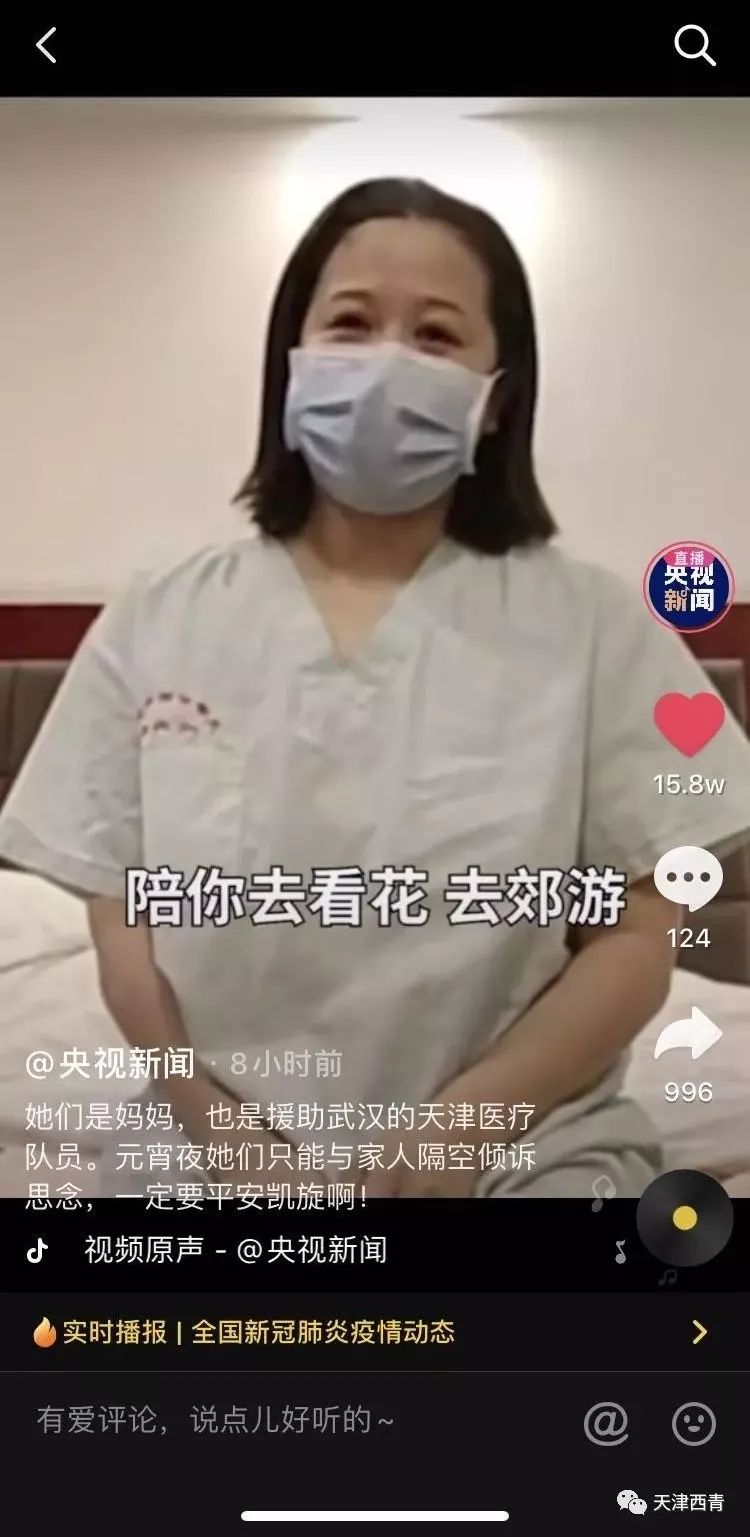Open the comments bubble showing 124
This screenshot has width=750, height=1537.
coord(688,879)
